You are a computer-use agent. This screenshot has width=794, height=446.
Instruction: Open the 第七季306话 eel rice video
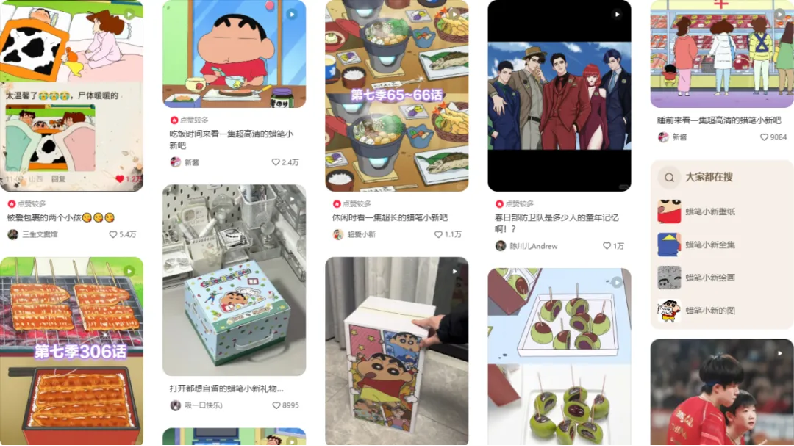71,350
